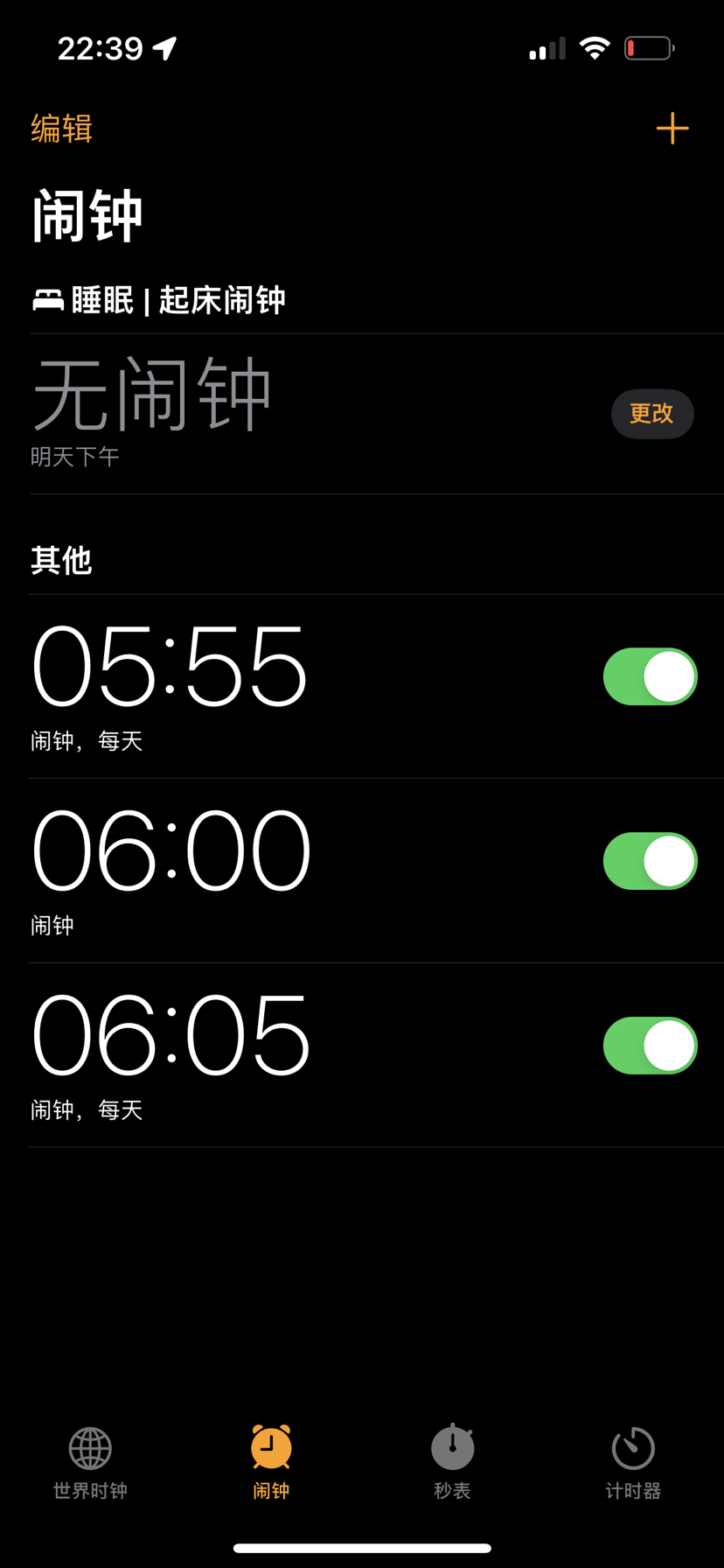Toggle the 06:05 alarm off
Viewport: 724px width, 1568px height.
[x=650, y=1046]
